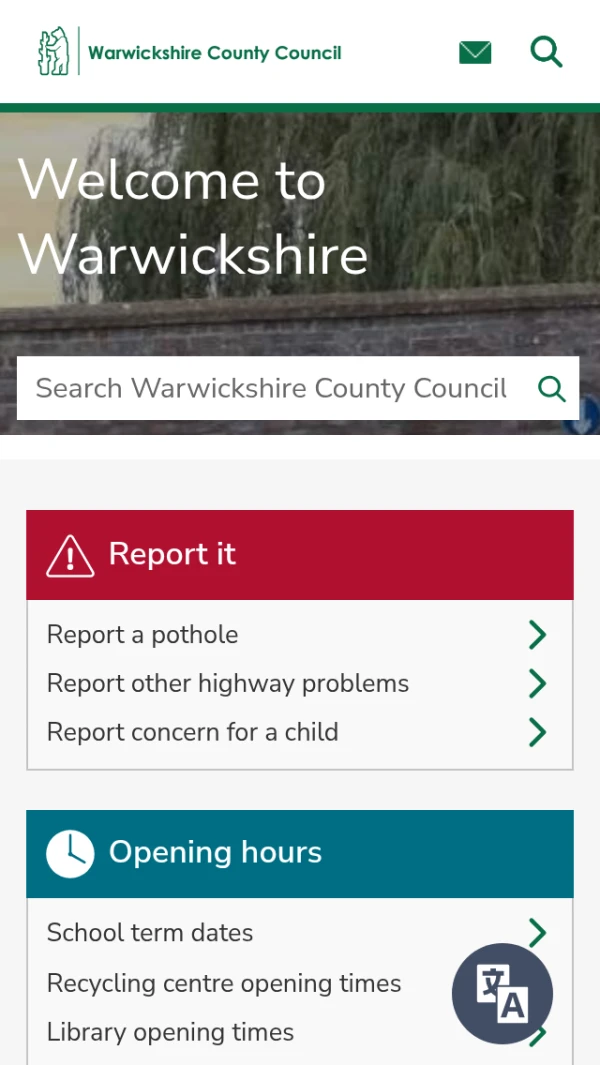Screen dimensions: 600x1065
Task: Open the floating translate language button
Action: click(x=502, y=993)
